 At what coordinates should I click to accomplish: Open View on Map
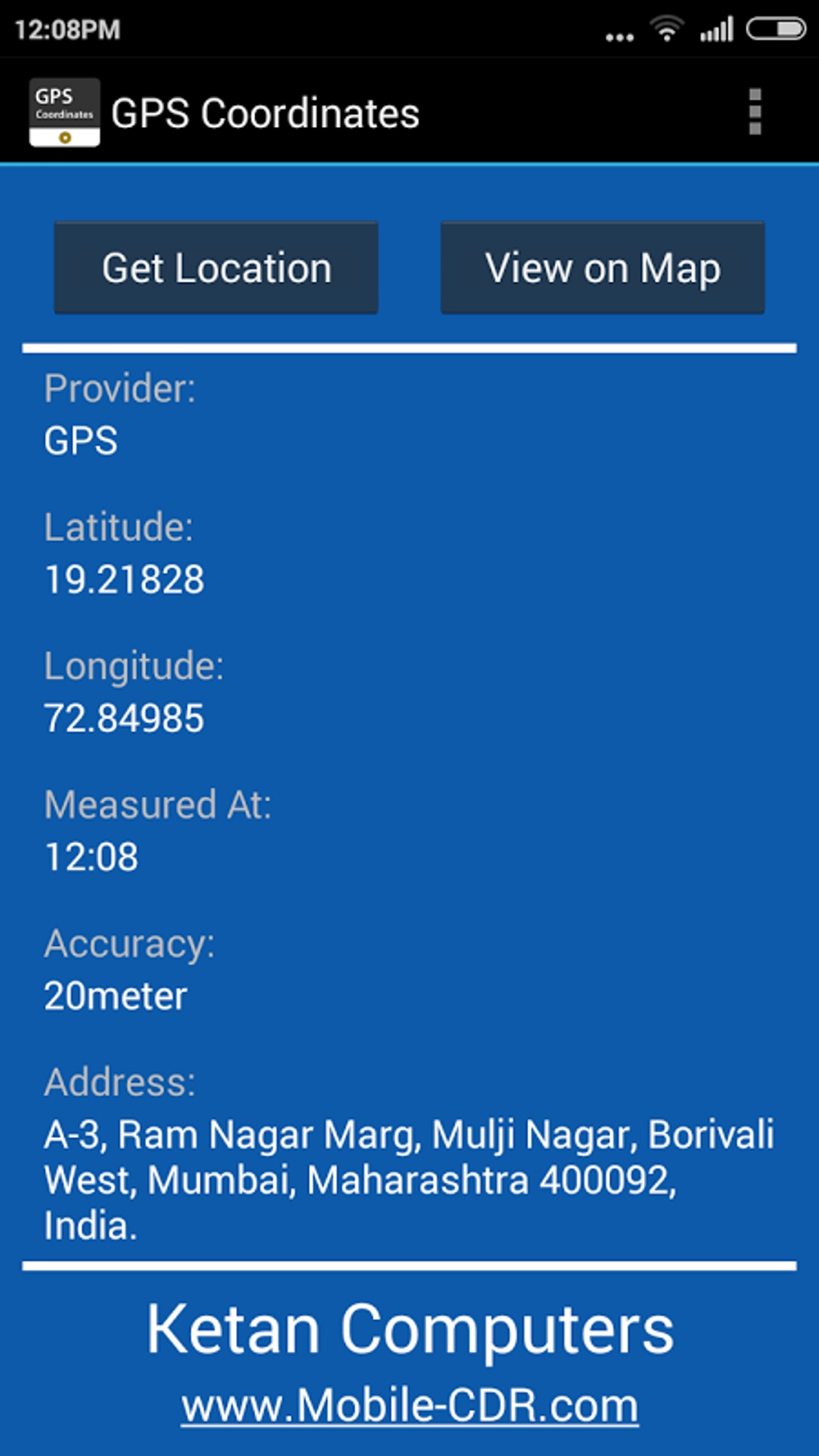(x=603, y=267)
